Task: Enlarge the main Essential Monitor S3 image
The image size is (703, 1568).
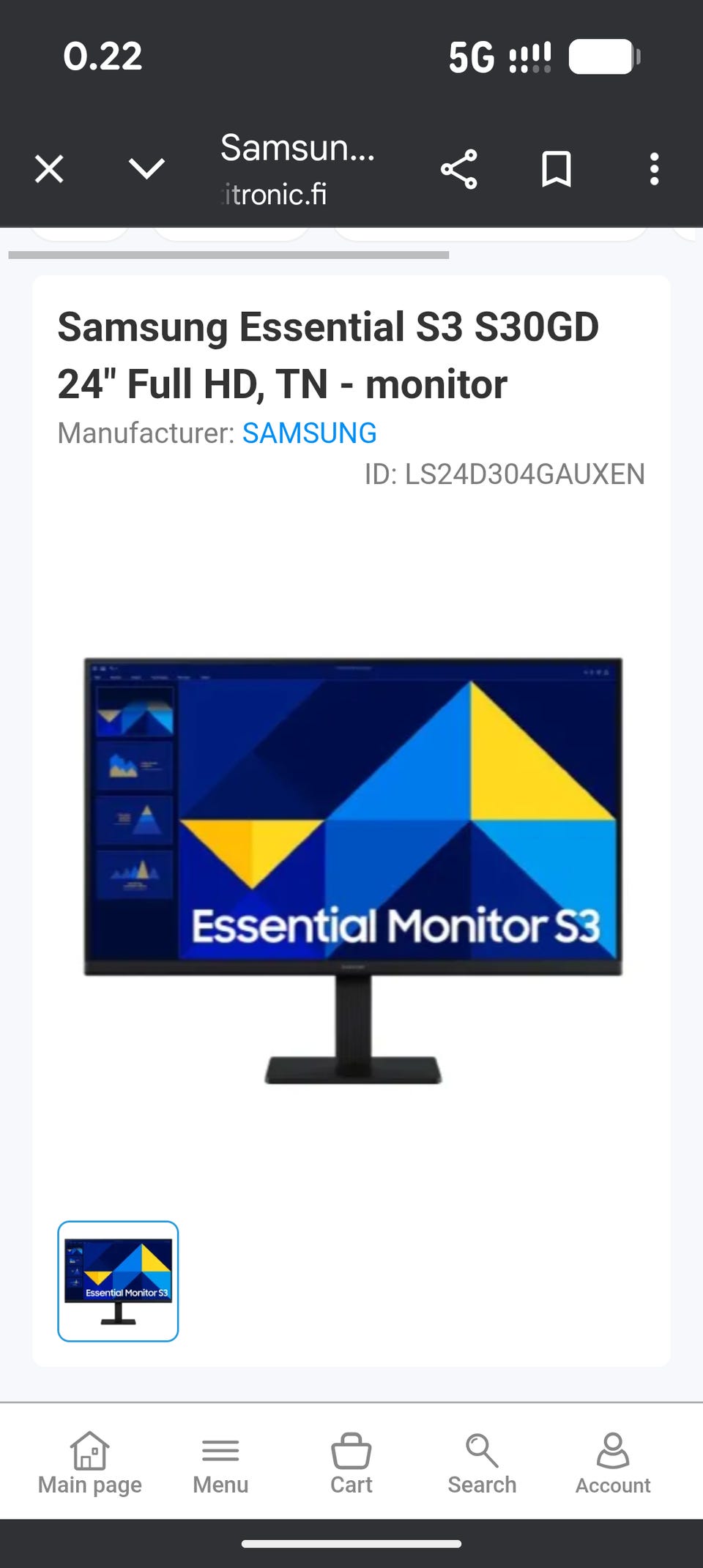Action: (x=353, y=871)
